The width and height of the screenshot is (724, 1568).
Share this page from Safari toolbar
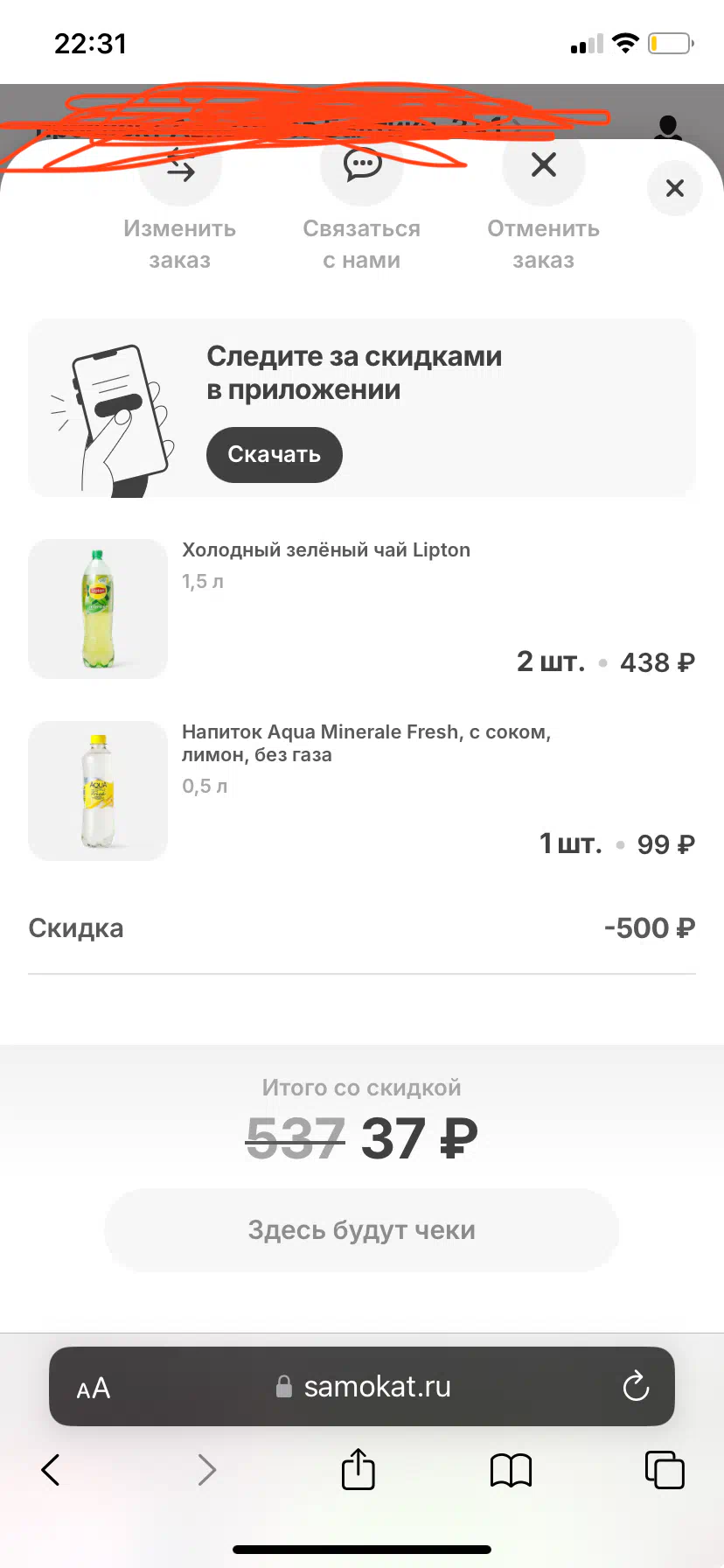(359, 1468)
